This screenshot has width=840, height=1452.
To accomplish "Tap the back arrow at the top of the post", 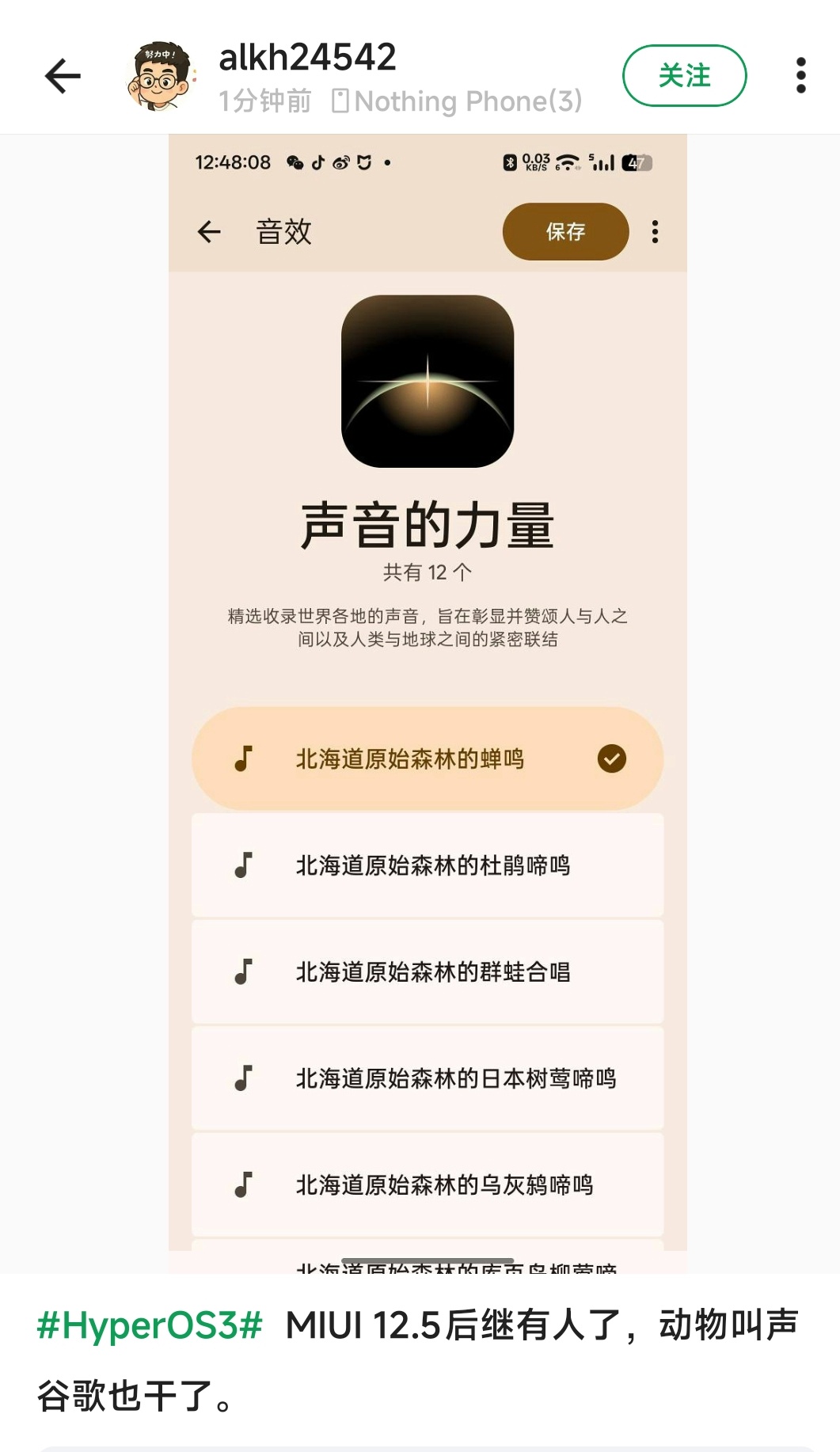I will (x=62, y=76).
